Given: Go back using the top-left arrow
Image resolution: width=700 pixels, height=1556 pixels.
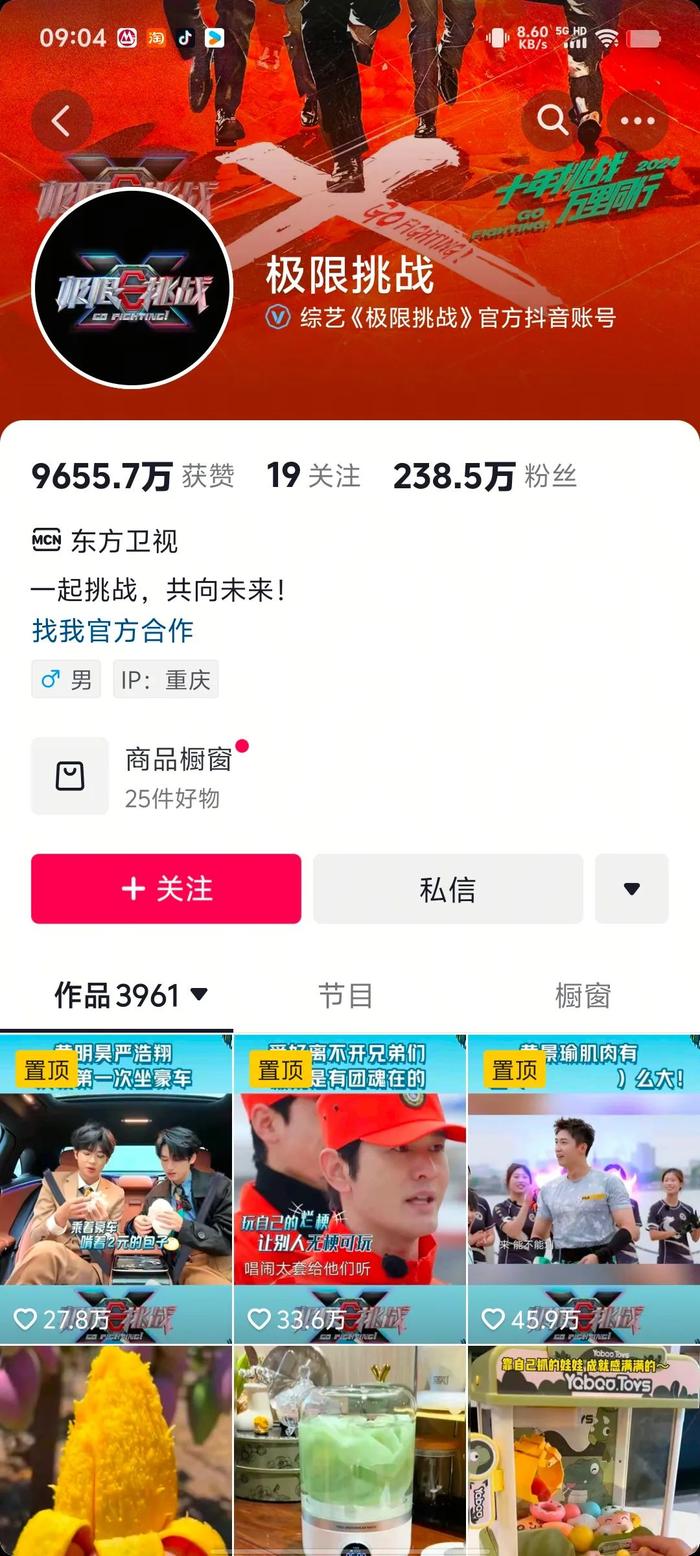Looking at the screenshot, I should pos(61,121).
